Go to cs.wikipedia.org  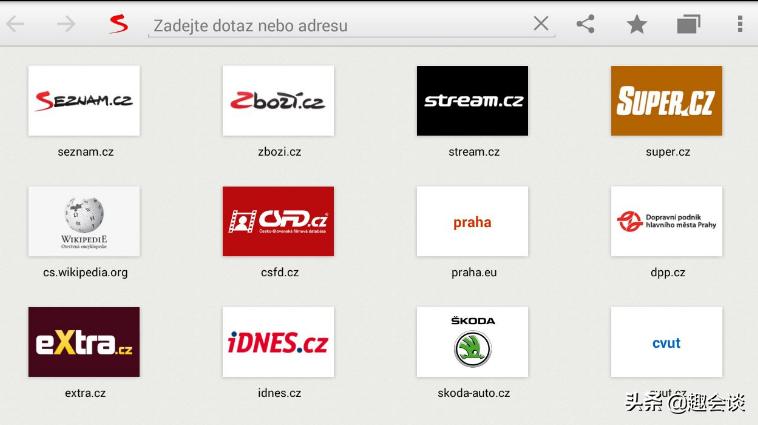click(x=84, y=221)
